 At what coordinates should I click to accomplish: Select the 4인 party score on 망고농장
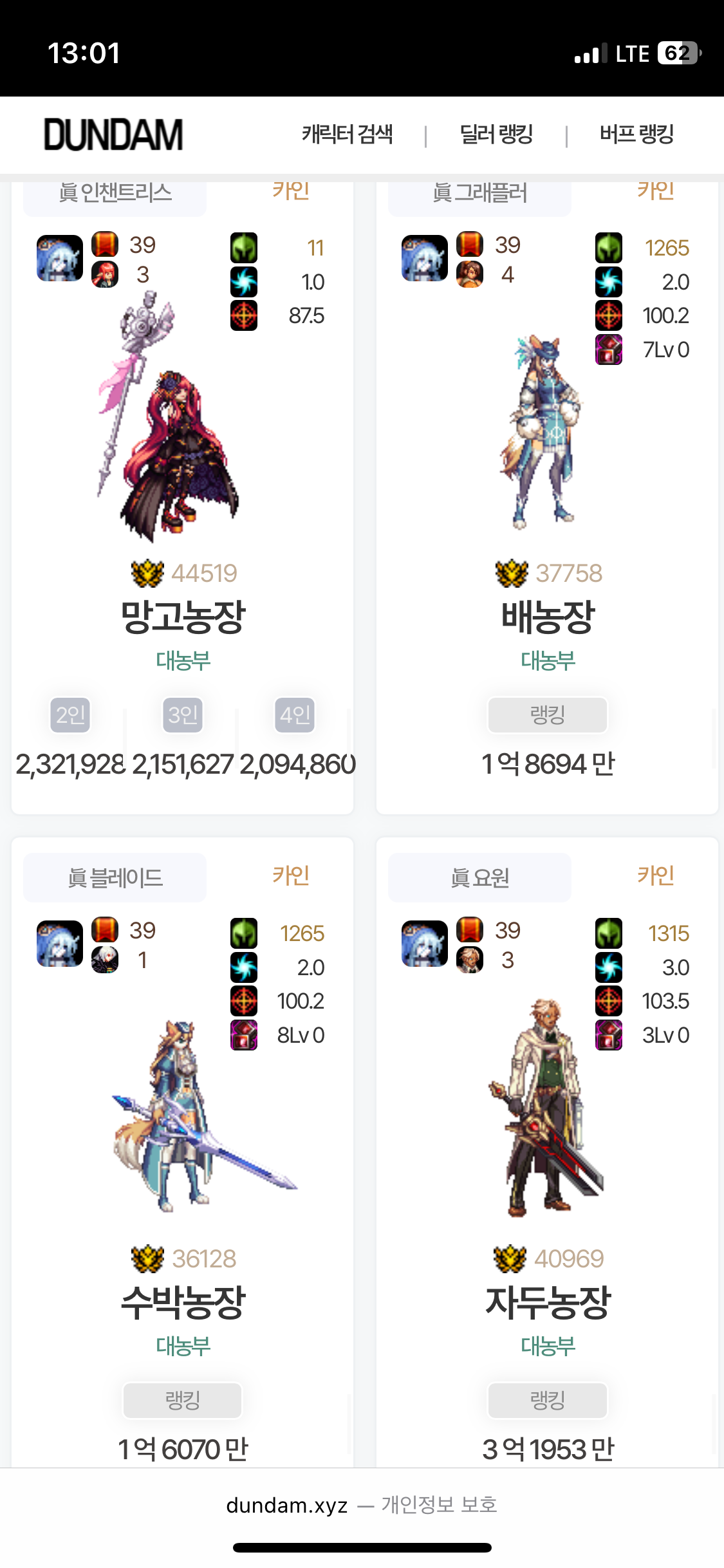295,715
